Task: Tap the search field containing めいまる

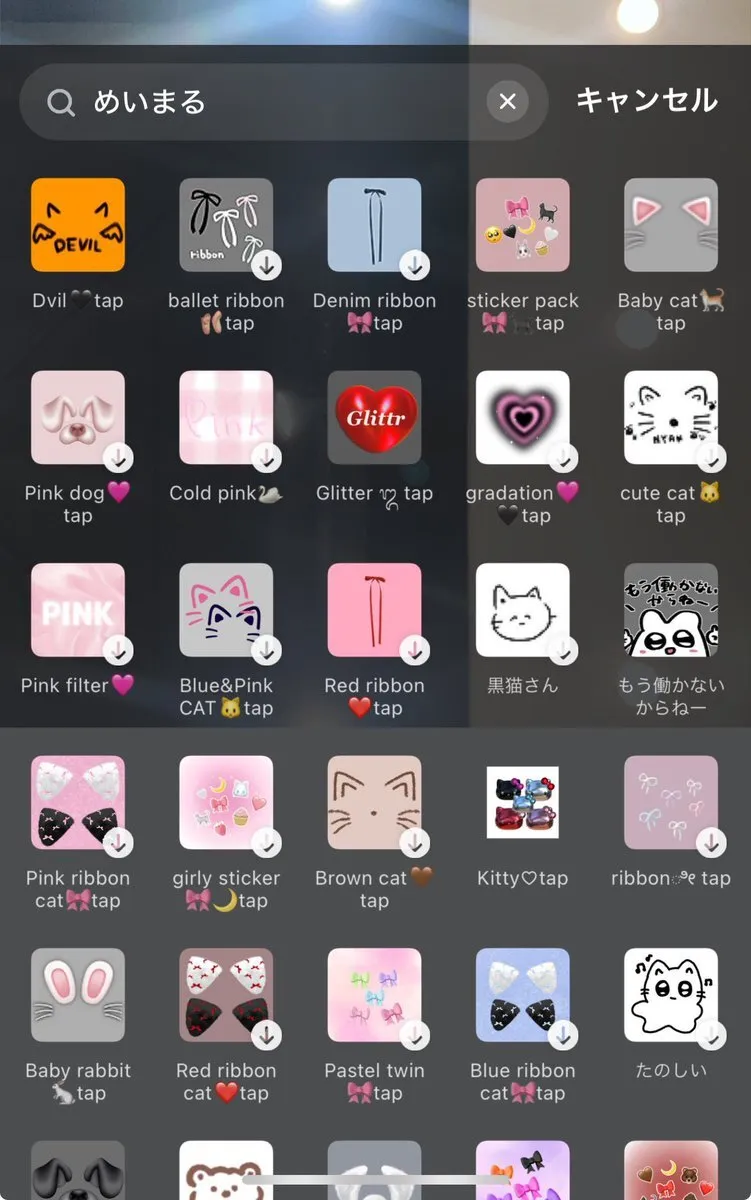Action: coord(270,102)
